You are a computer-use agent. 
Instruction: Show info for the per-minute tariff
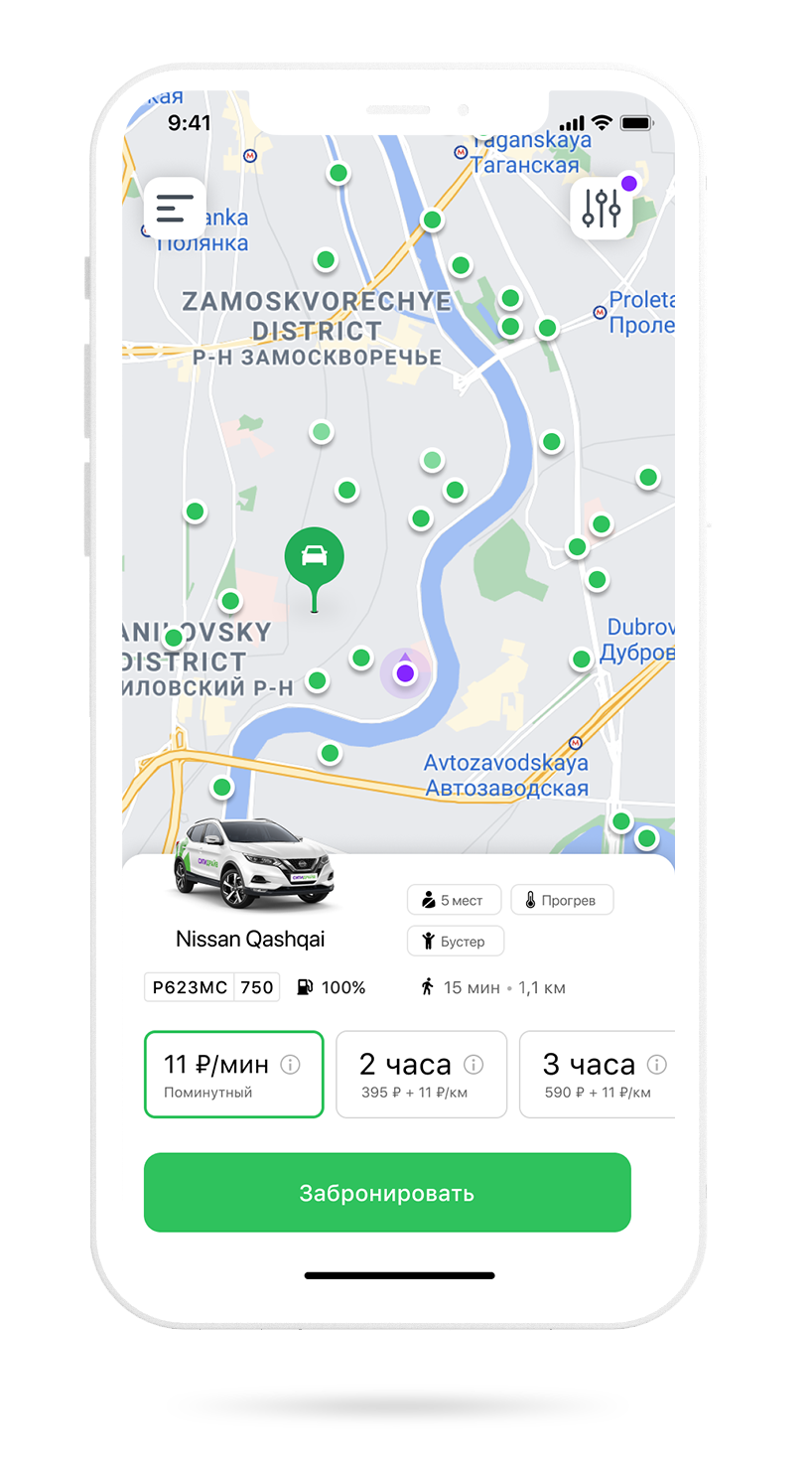(290, 1065)
